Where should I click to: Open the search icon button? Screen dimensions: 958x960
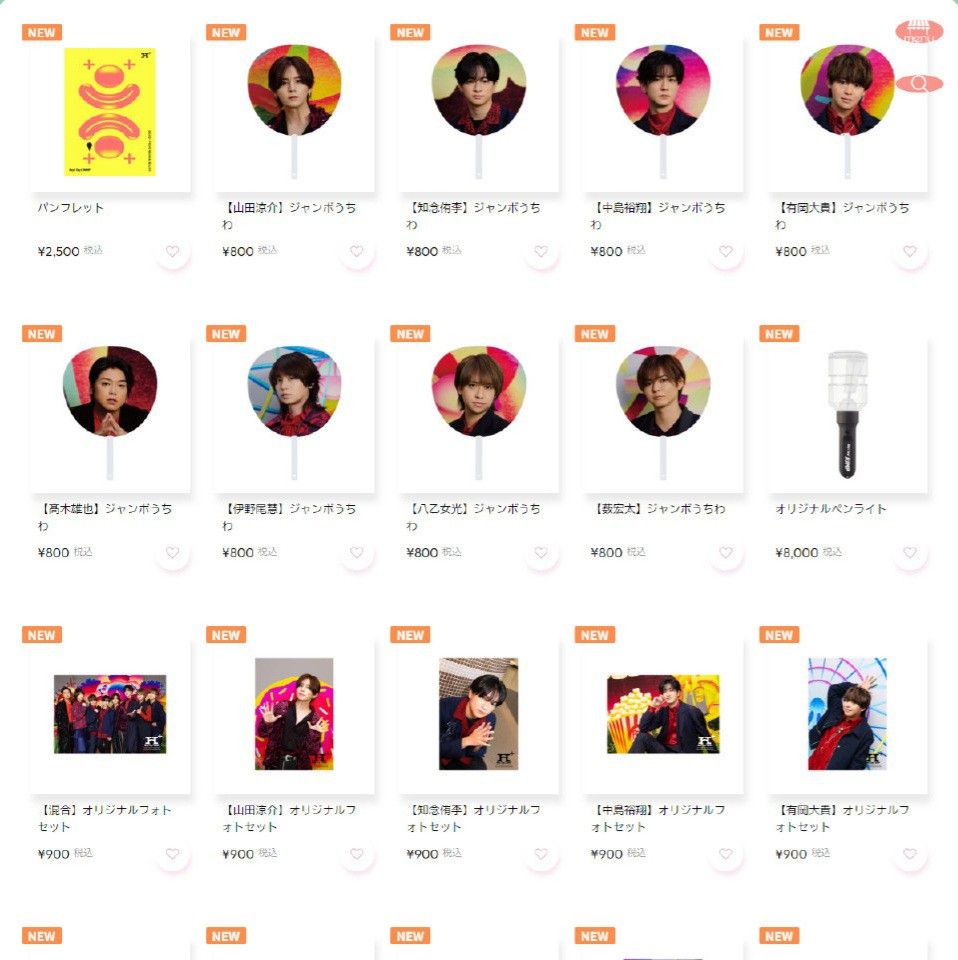[918, 84]
